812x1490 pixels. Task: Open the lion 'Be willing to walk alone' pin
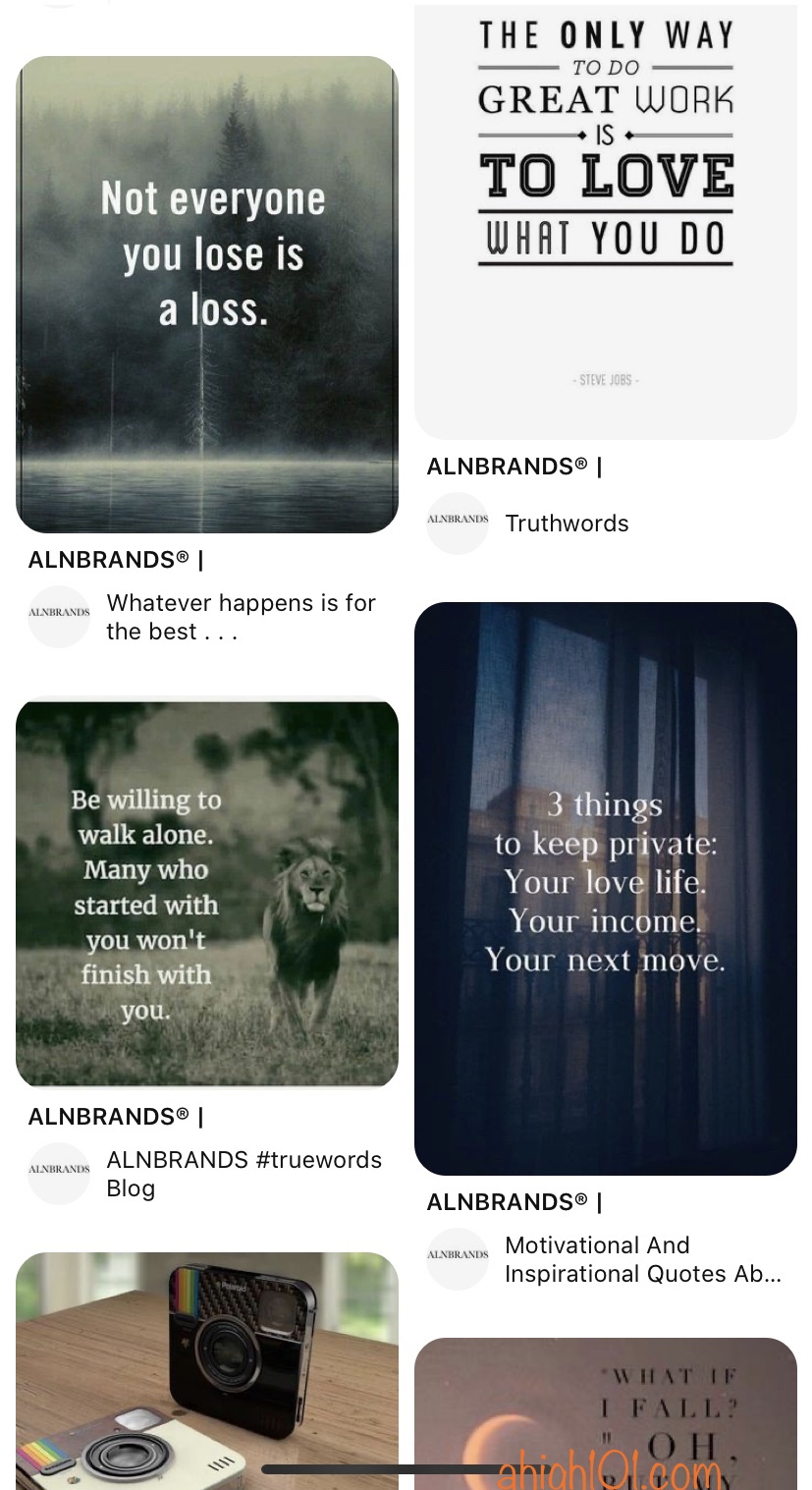coord(207,892)
